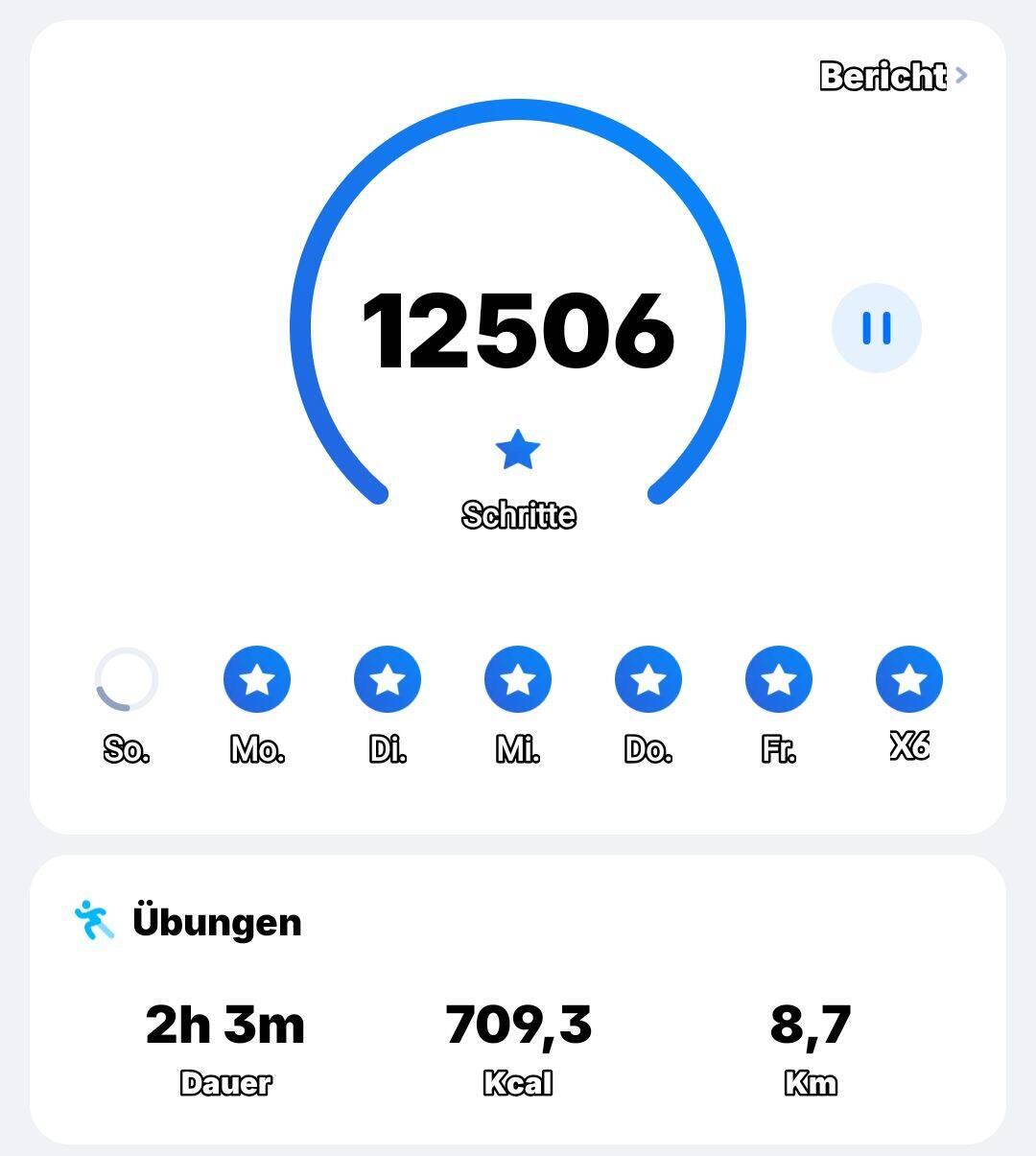Pause the step counter
1036x1156 pixels.
pyautogui.click(x=876, y=328)
